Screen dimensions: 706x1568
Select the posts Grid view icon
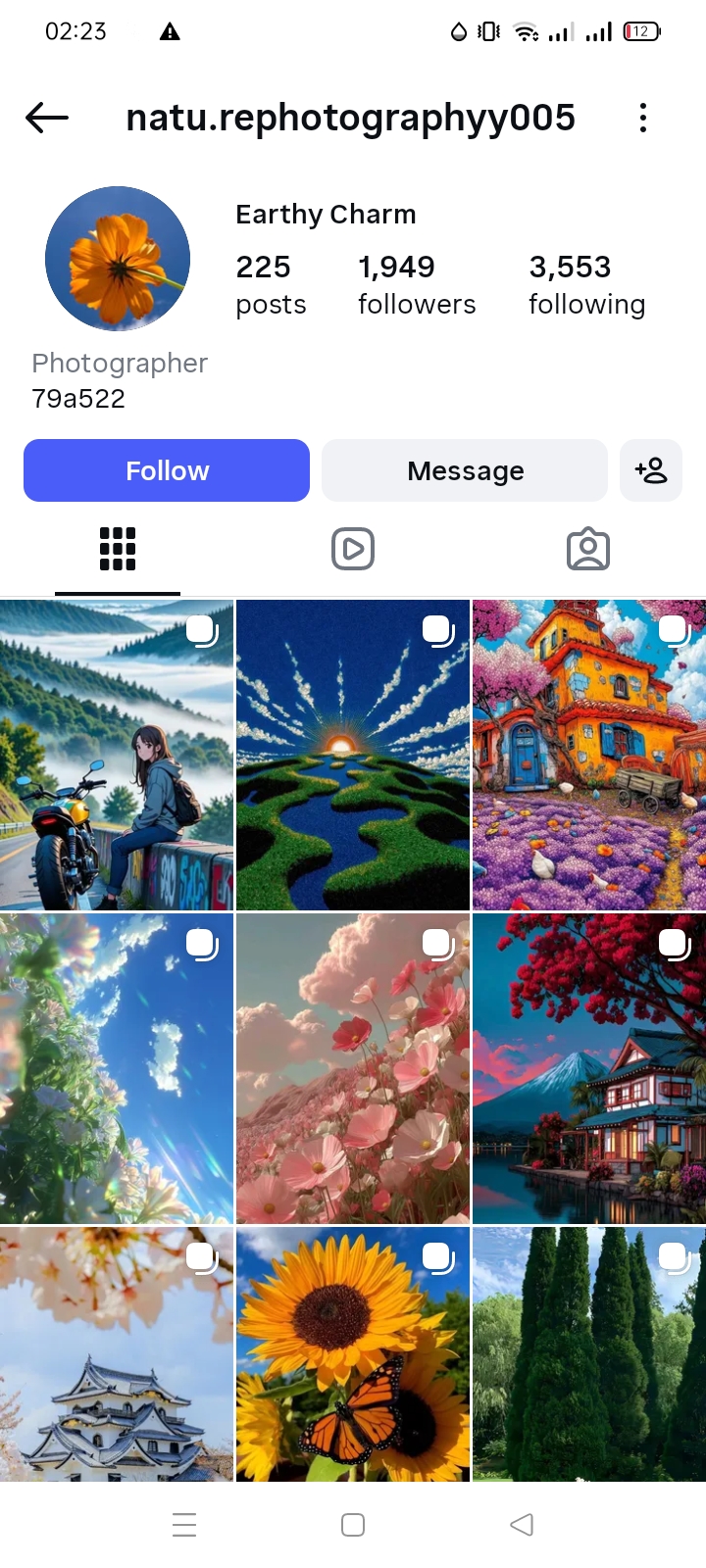(x=118, y=549)
